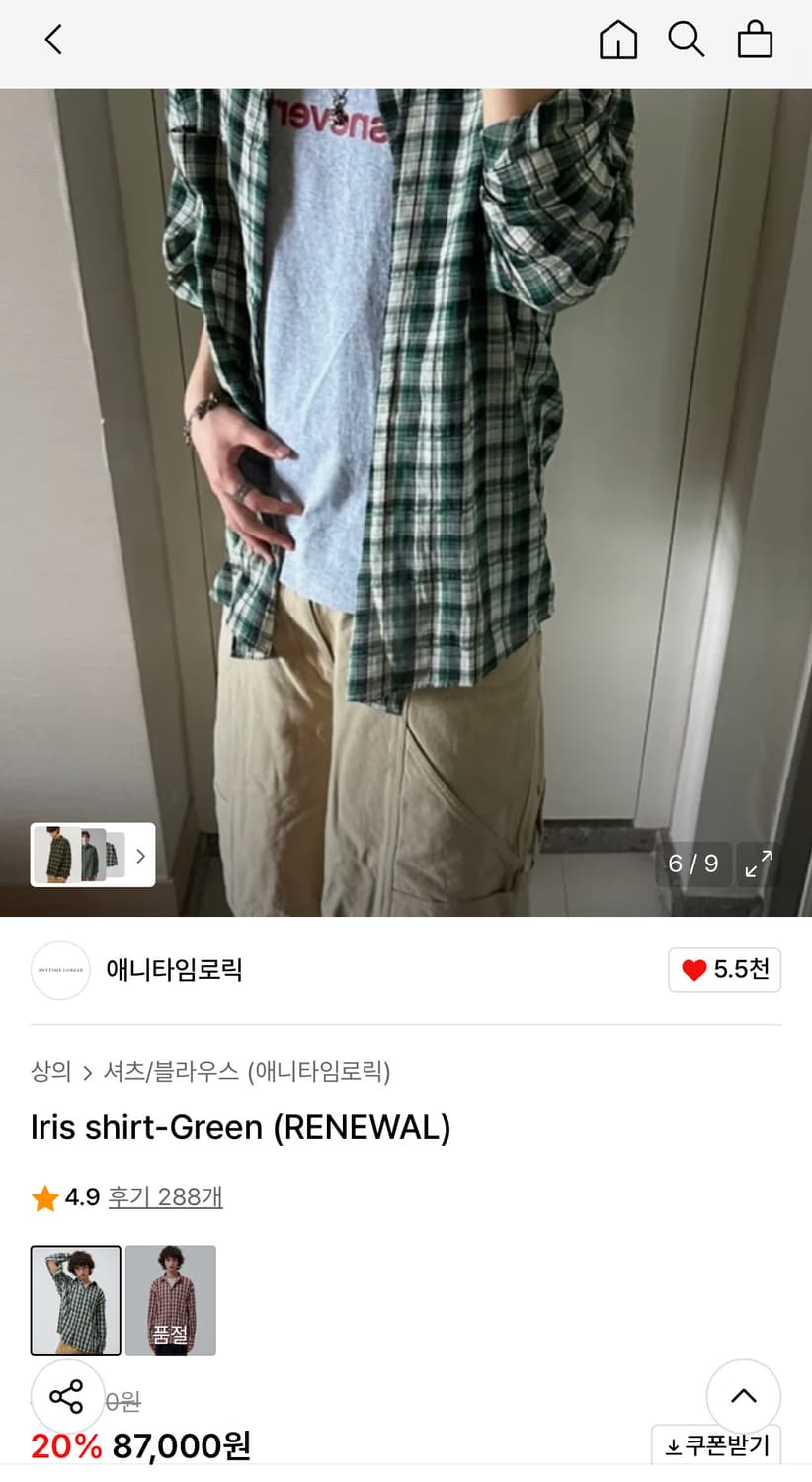This screenshot has height=1482, width=812.
Task: Open the home screen icon
Action: coord(617,41)
